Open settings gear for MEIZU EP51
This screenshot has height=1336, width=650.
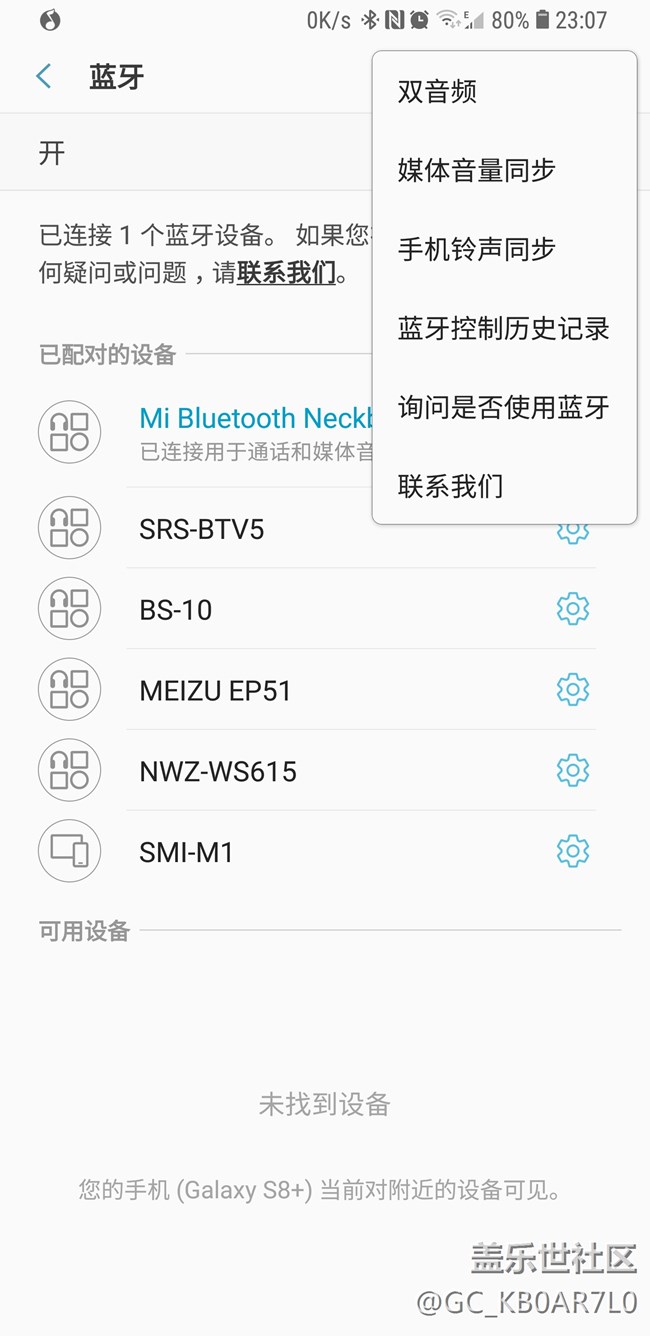(572, 690)
